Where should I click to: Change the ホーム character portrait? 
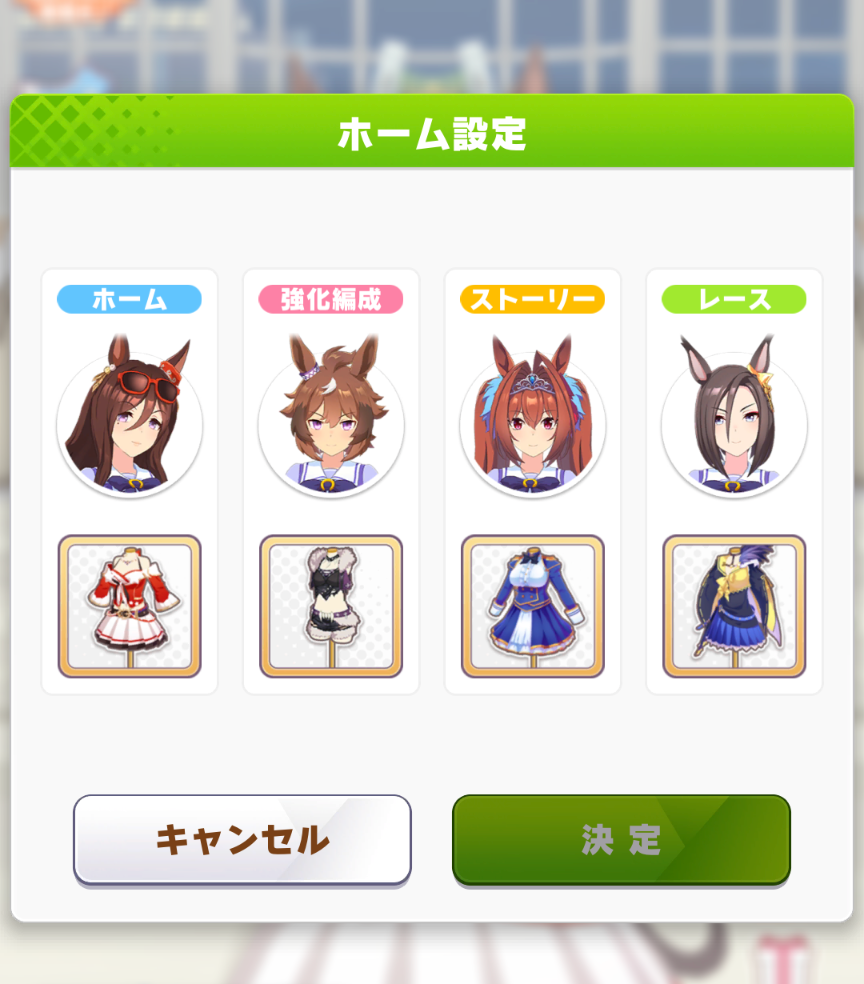[129, 422]
